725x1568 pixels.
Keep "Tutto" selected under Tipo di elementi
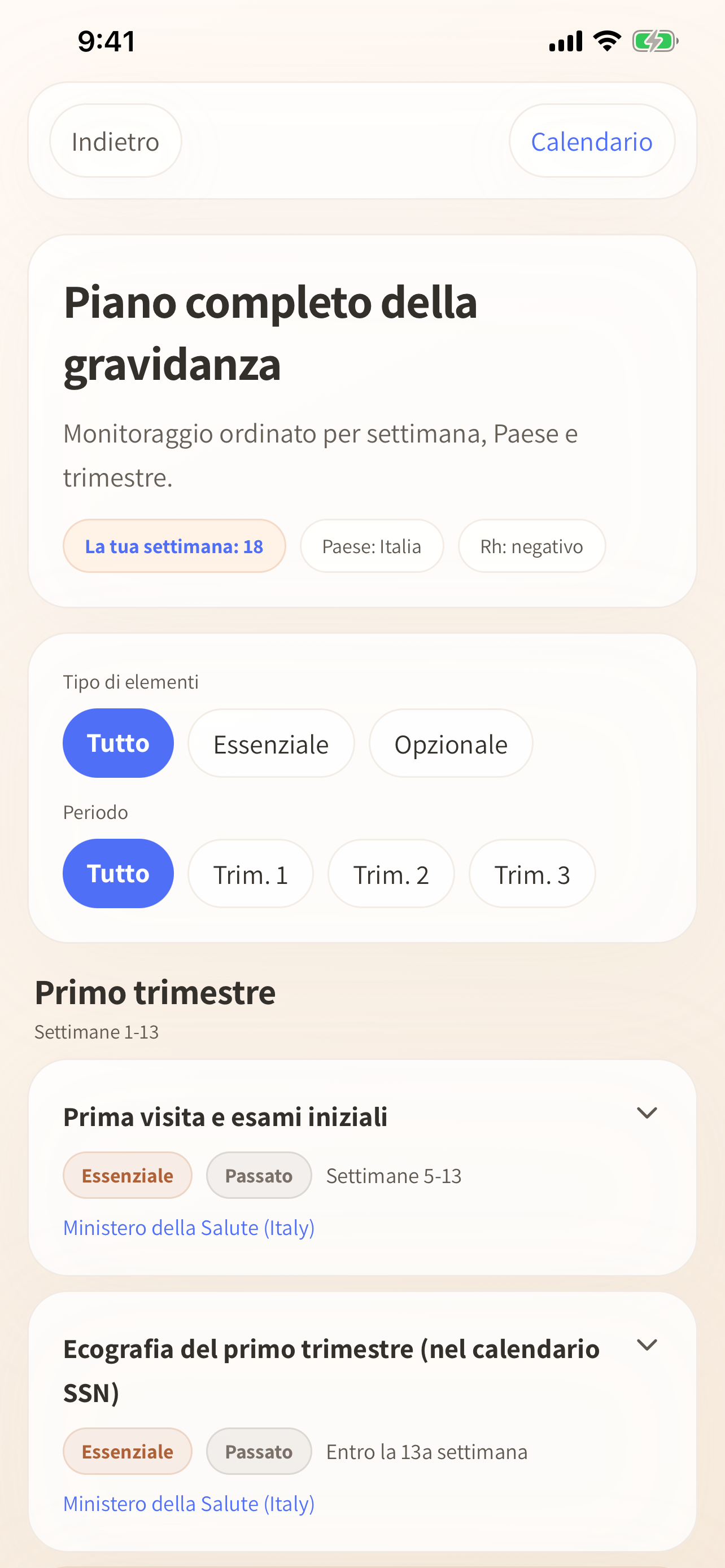click(x=117, y=743)
